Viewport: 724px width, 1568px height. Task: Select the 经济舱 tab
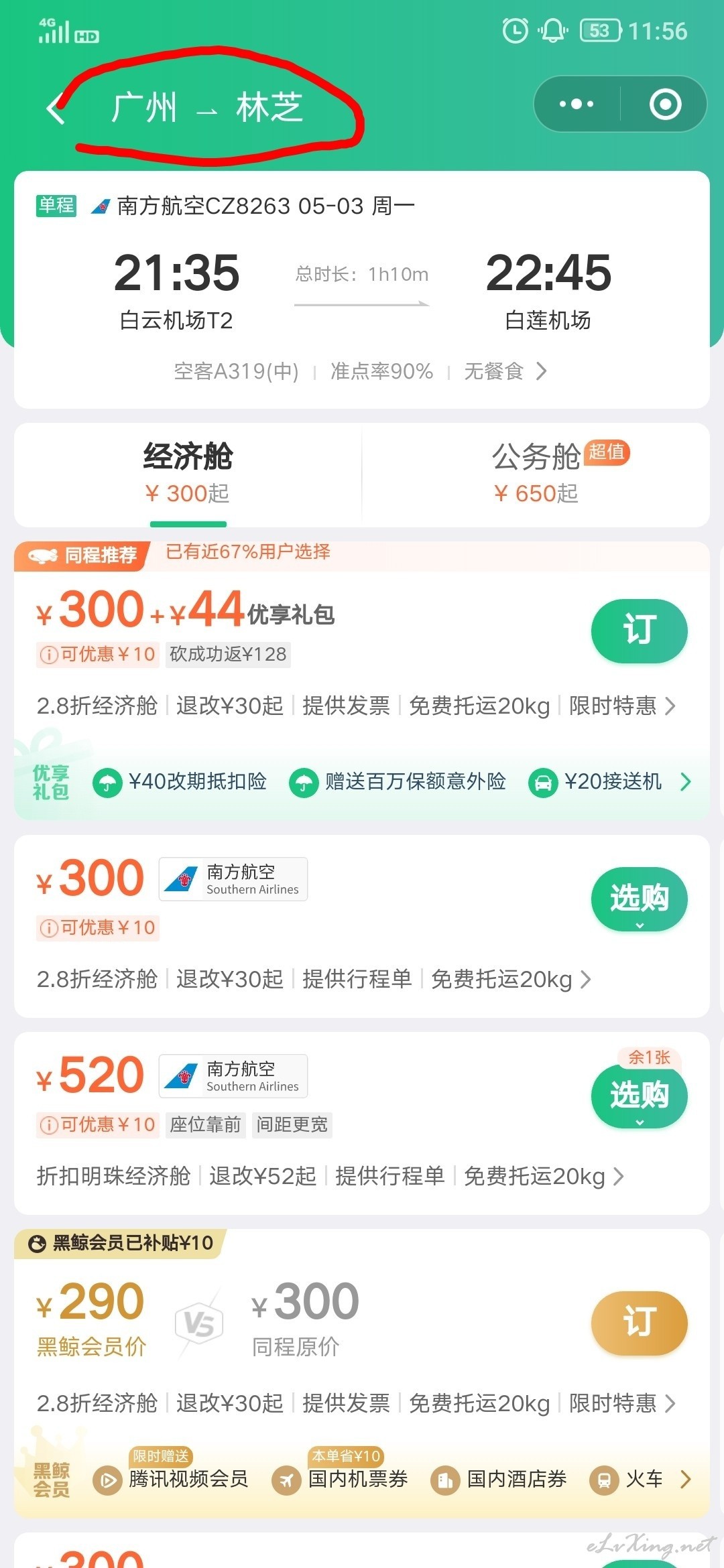(188, 474)
